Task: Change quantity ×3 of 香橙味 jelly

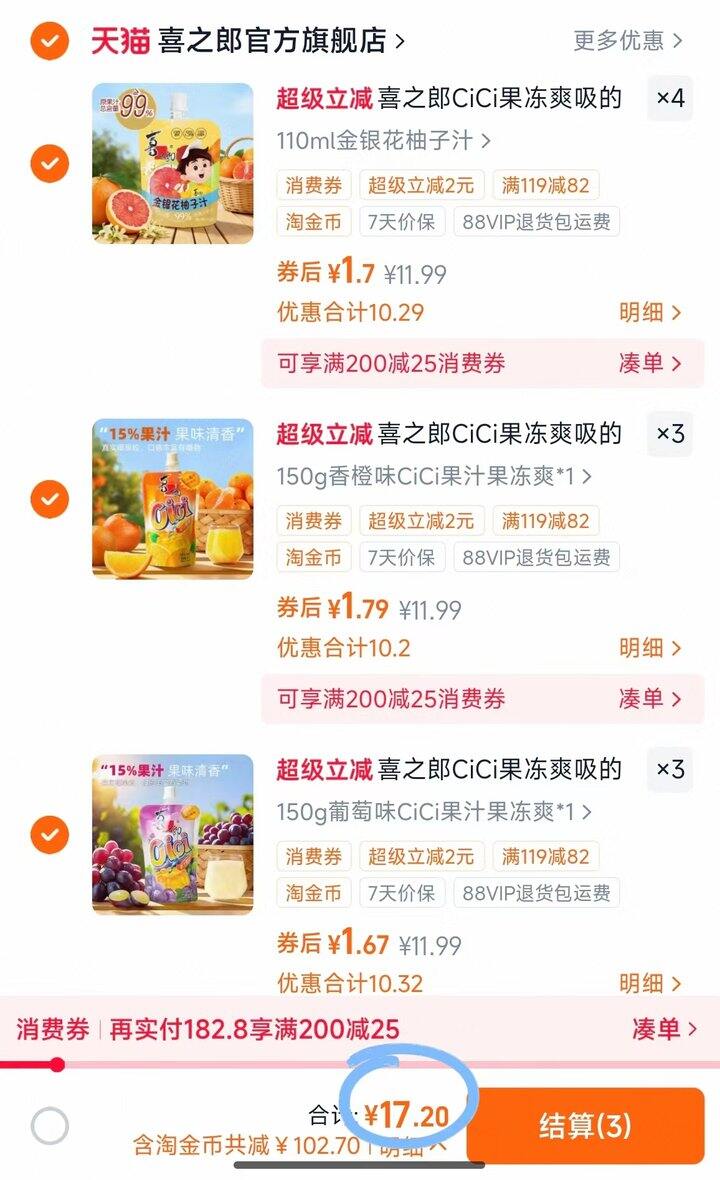Action: tap(670, 434)
